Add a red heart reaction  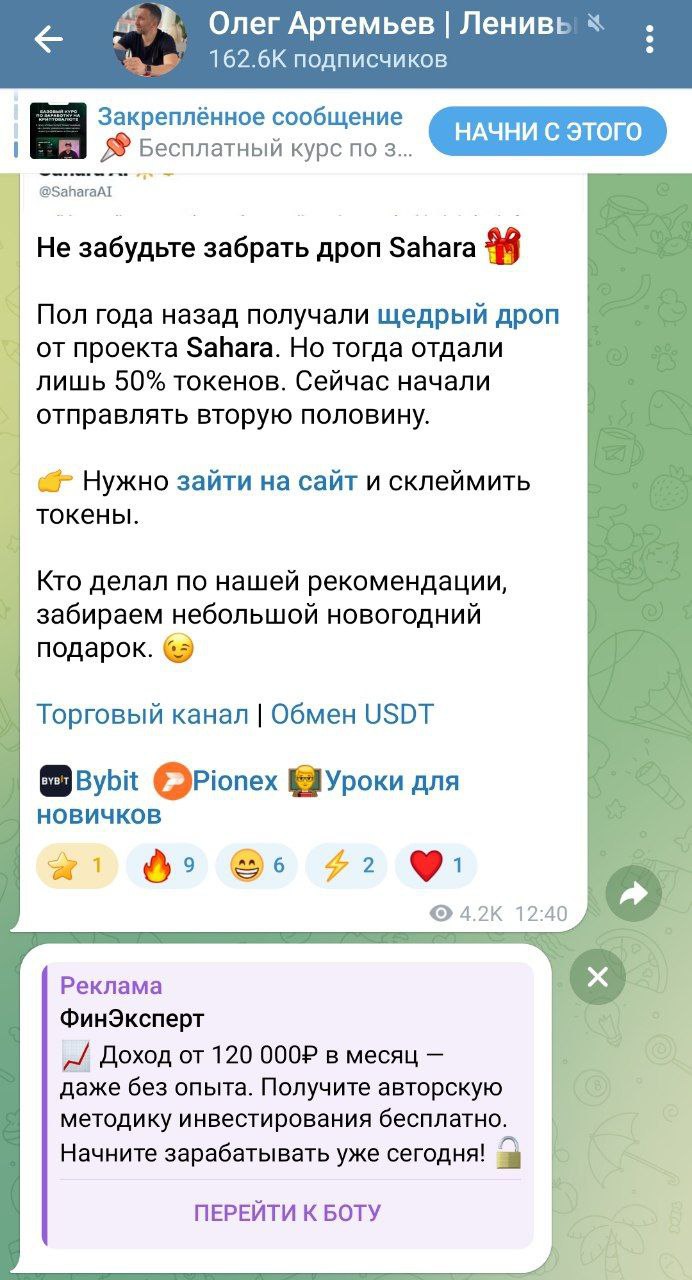(437, 866)
